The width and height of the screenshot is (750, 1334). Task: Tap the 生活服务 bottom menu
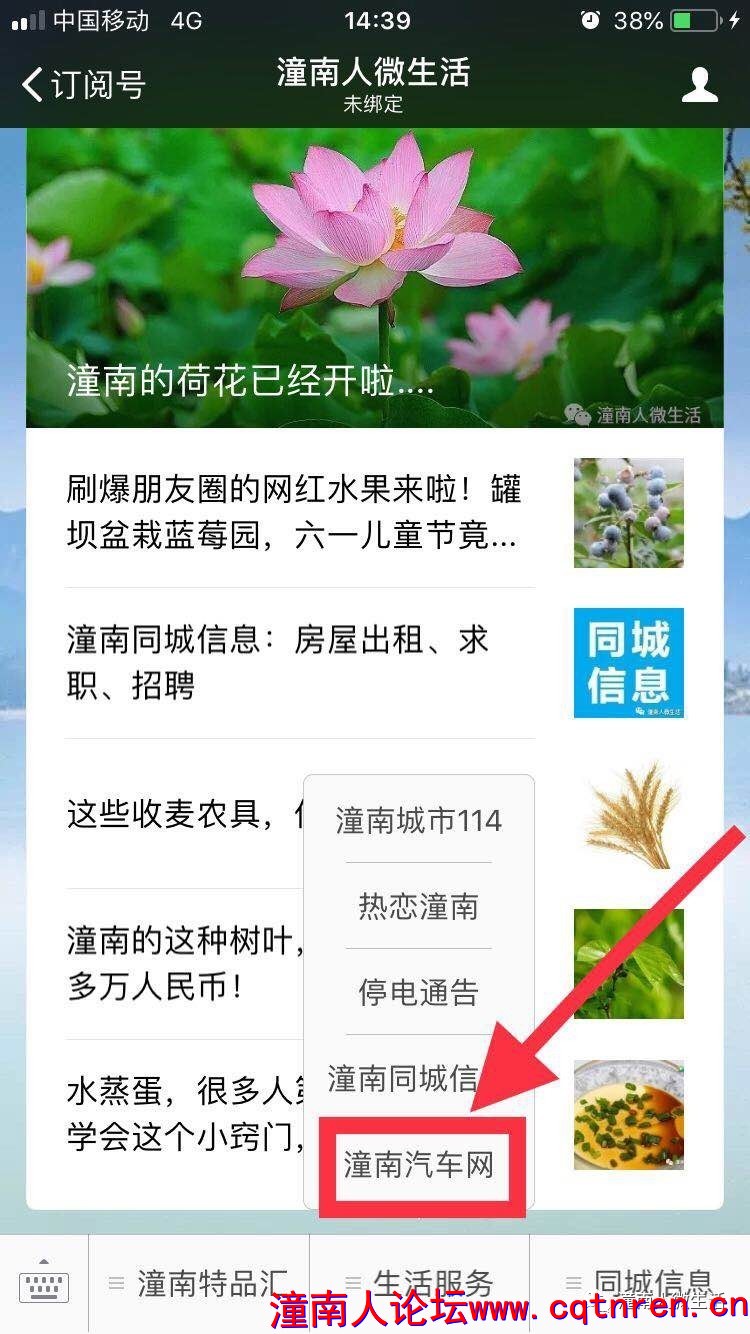click(420, 1284)
